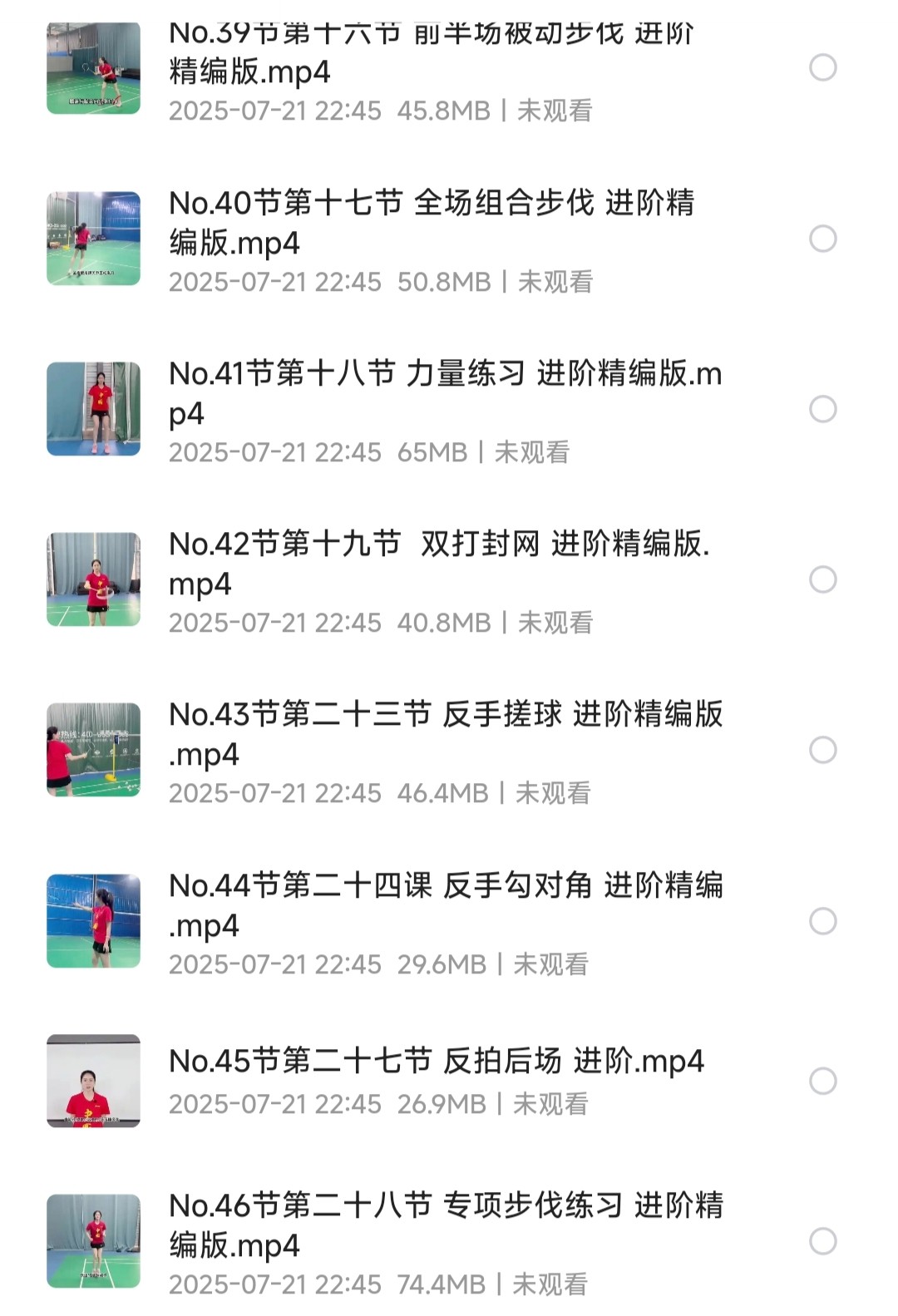Open the No.43 反手搓球 video file
Screen dimensions: 898x1316
[445, 733]
